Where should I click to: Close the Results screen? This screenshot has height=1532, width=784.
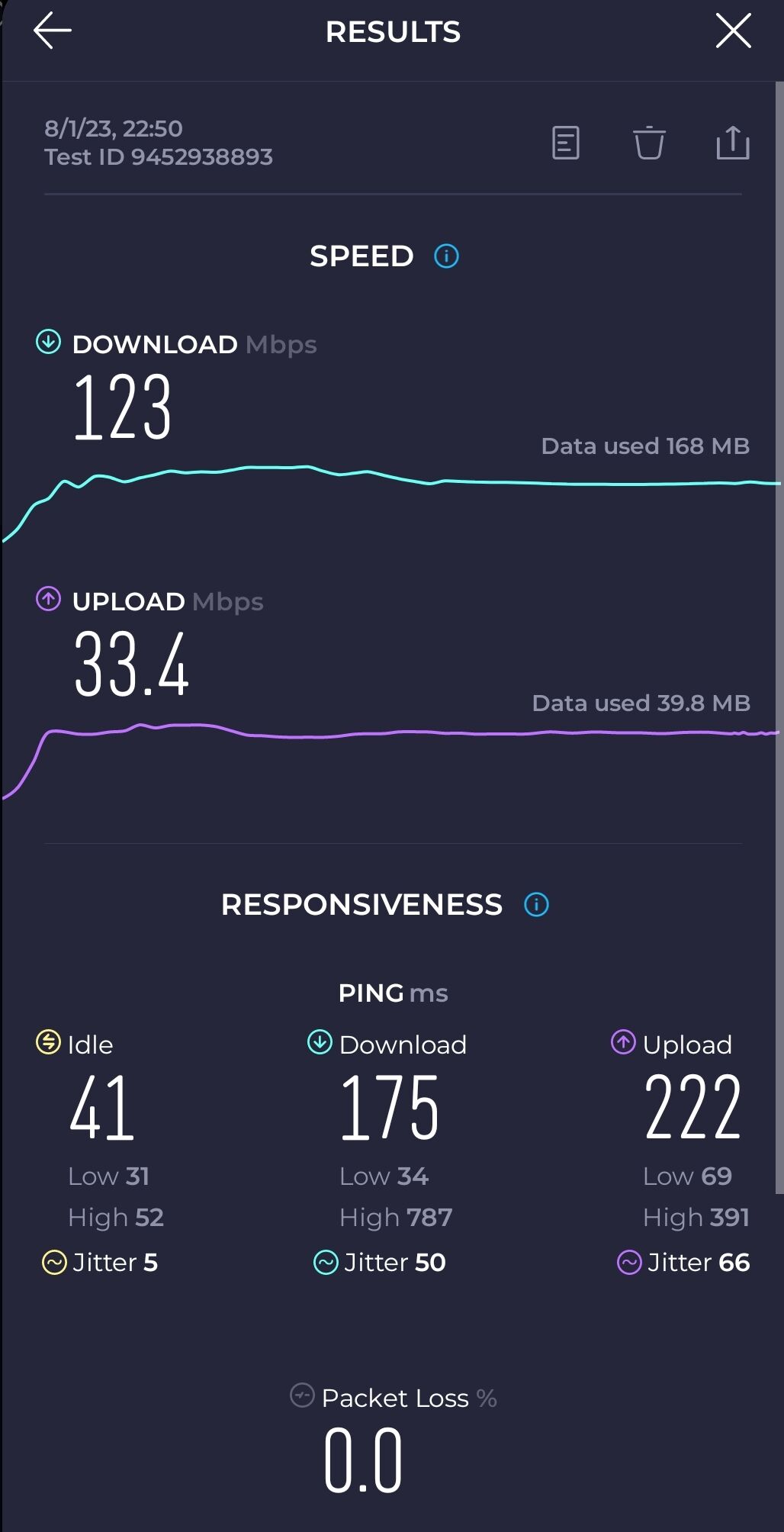(733, 31)
